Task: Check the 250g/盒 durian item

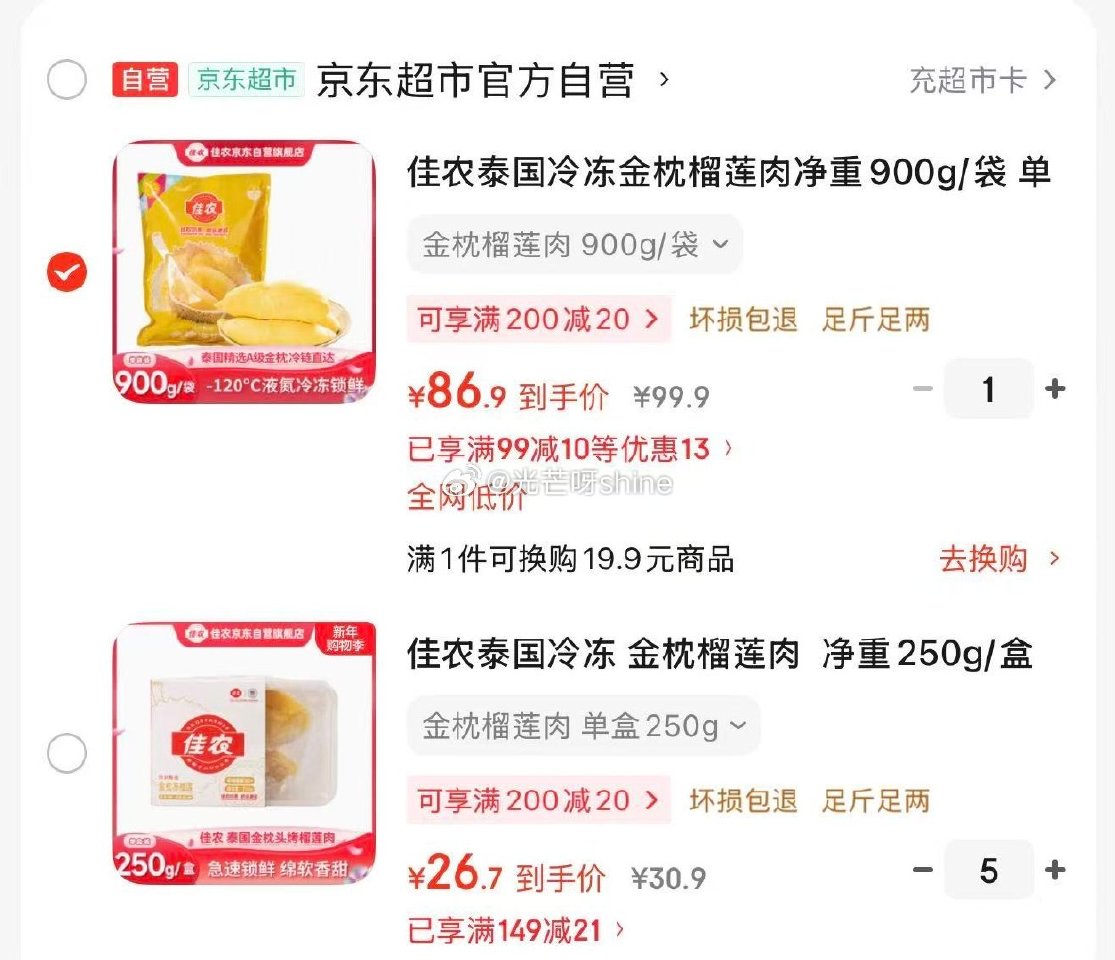Action: coord(67,754)
